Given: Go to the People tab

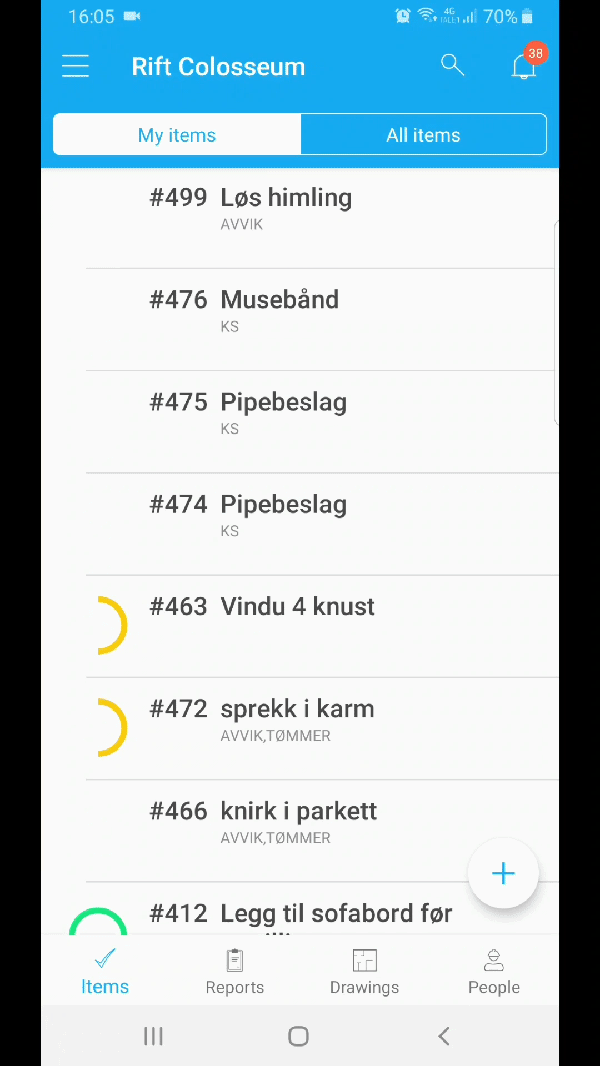Looking at the screenshot, I should tap(494, 972).
